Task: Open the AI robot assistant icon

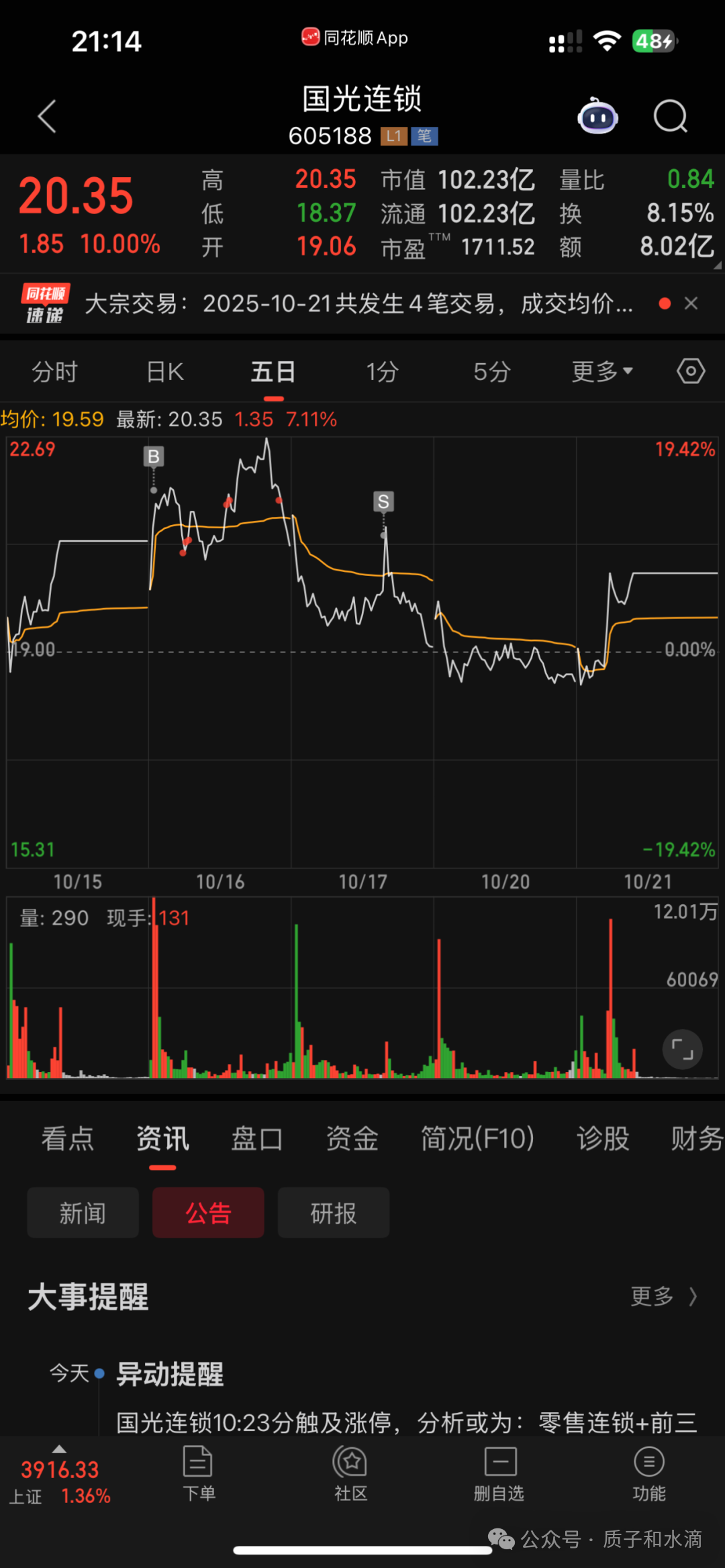Action: [x=597, y=116]
